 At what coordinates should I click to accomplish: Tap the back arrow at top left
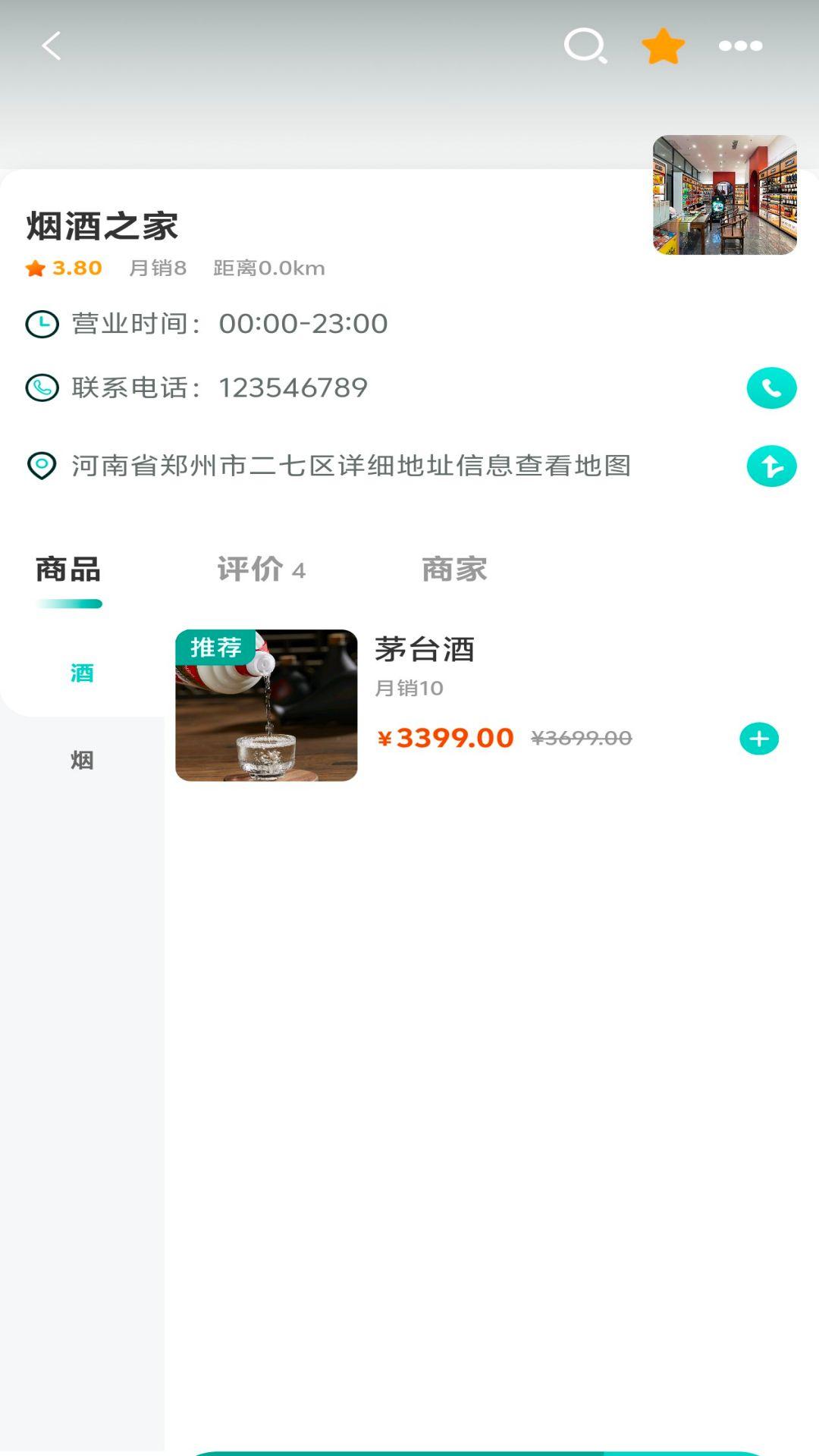coord(50,45)
